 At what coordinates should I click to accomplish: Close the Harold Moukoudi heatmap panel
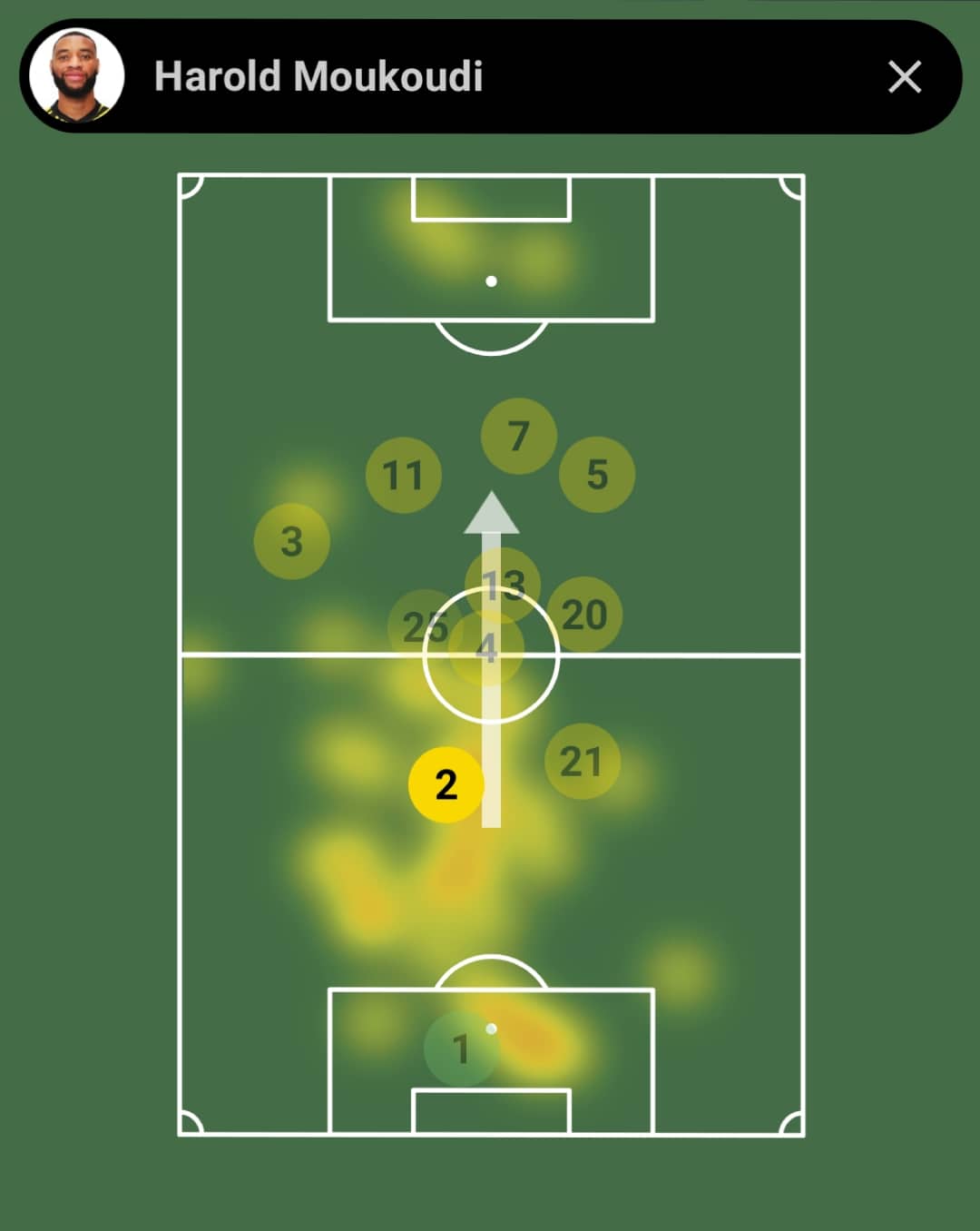(x=904, y=77)
